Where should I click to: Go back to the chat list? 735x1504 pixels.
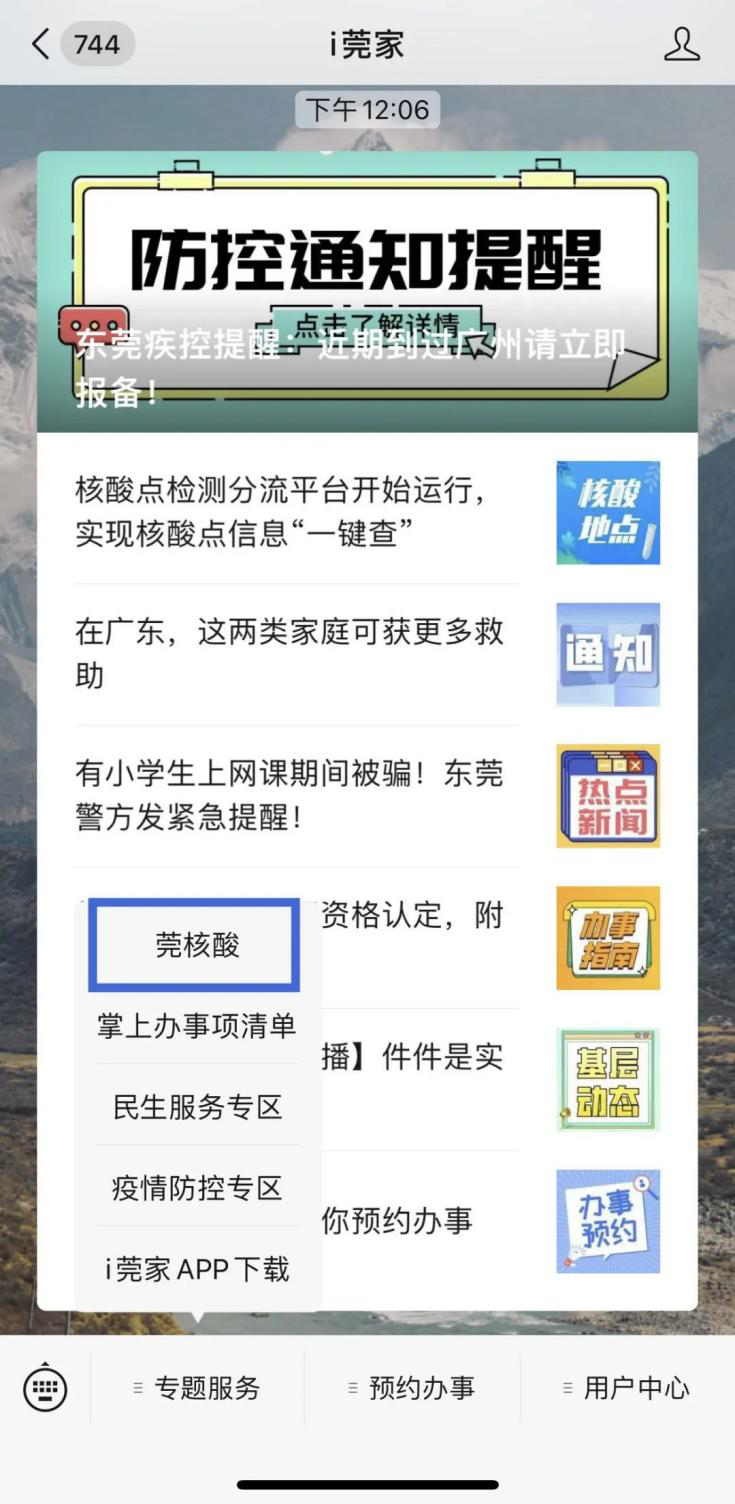[x=42, y=44]
